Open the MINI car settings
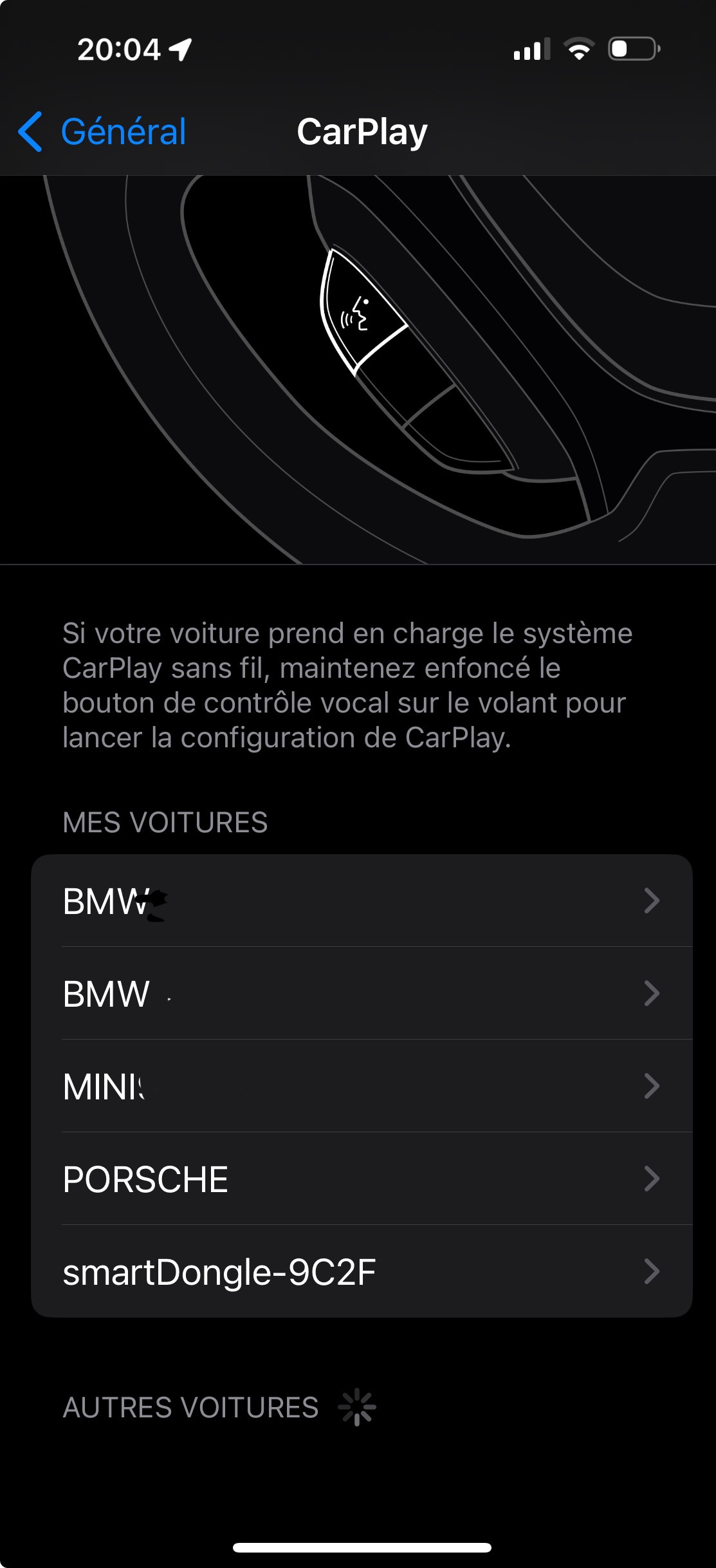Viewport: 716px width, 1568px height. pyautogui.click(x=360, y=1087)
